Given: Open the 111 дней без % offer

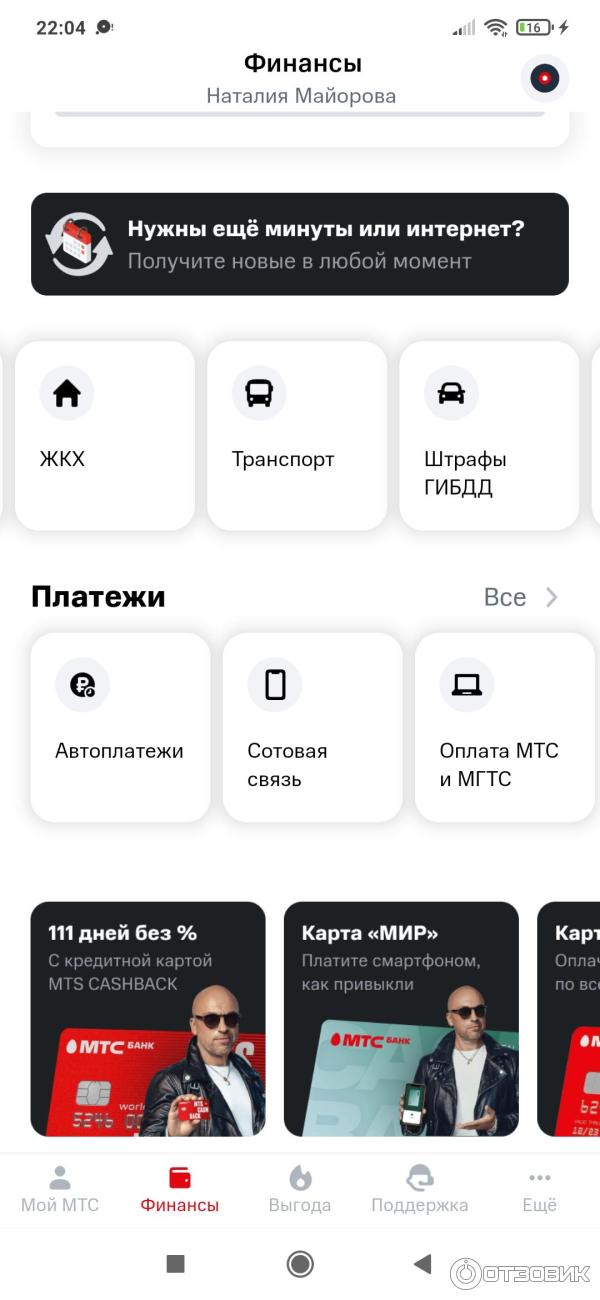Looking at the screenshot, I should click(x=148, y=1019).
